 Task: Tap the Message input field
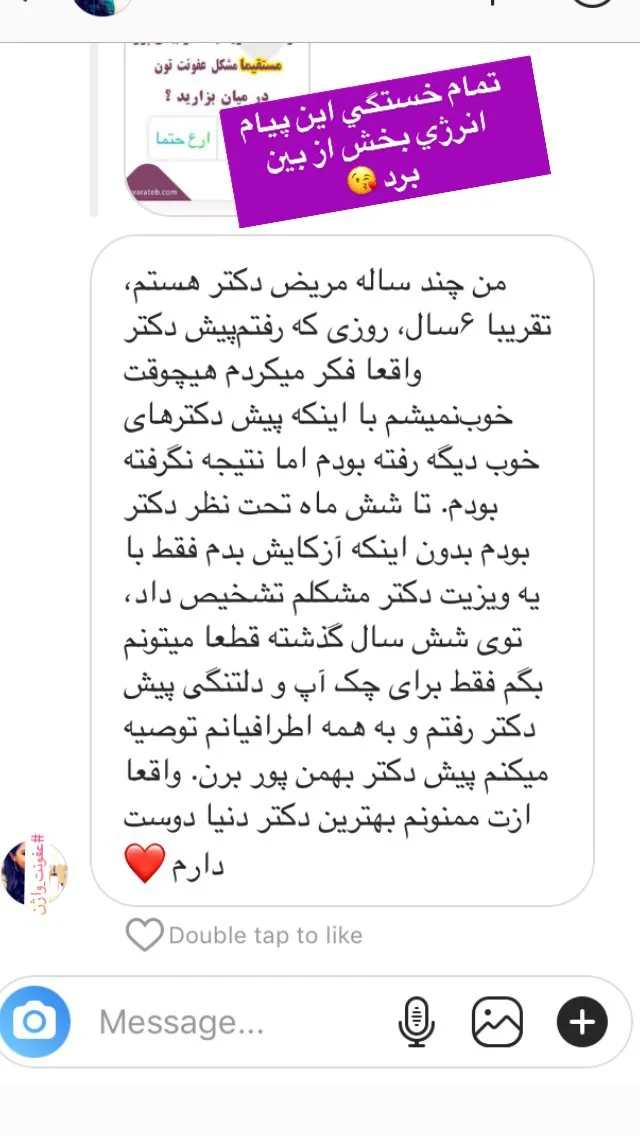(239, 1022)
